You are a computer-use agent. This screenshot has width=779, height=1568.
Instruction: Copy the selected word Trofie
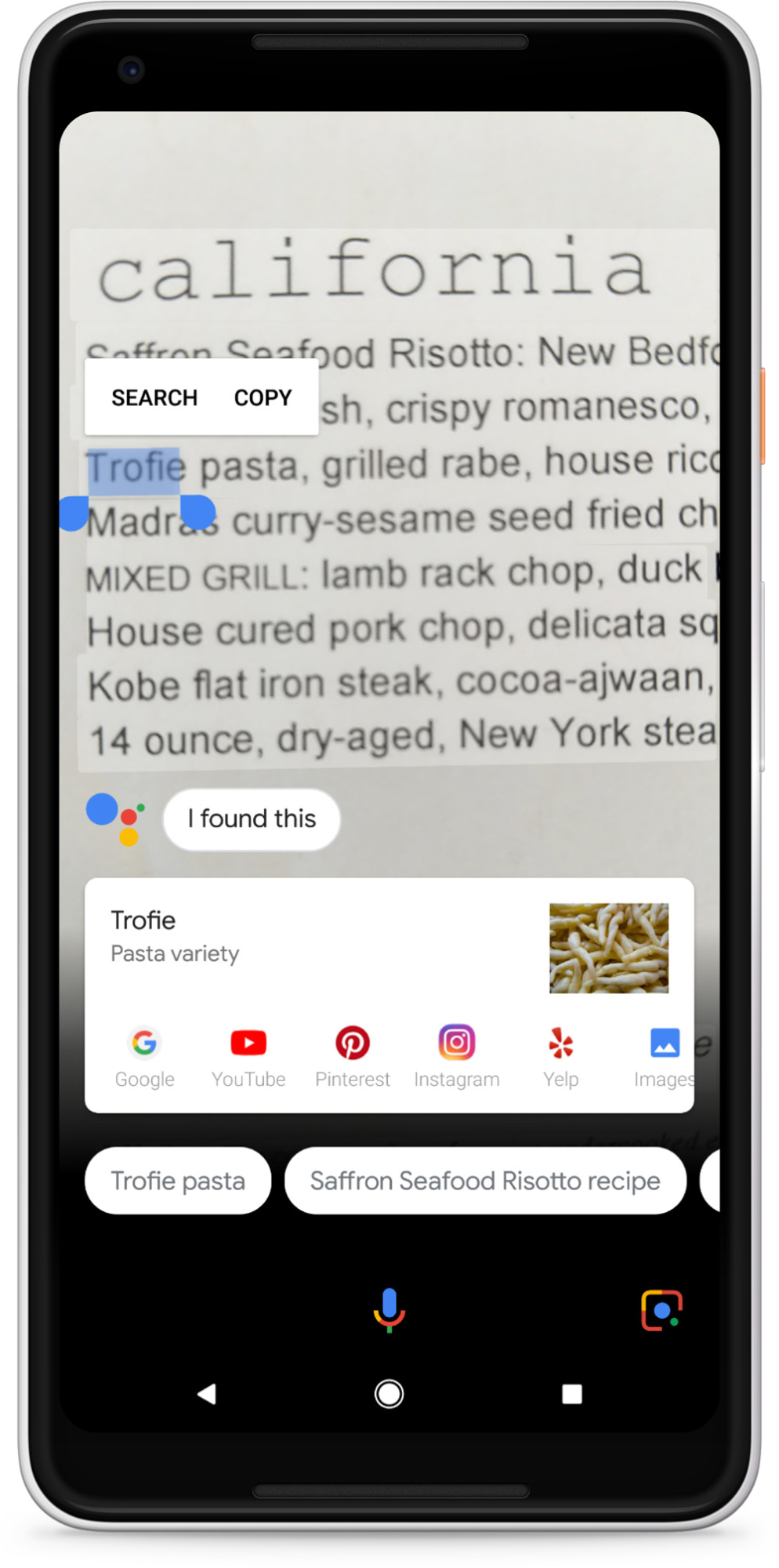pyautogui.click(x=263, y=397)
